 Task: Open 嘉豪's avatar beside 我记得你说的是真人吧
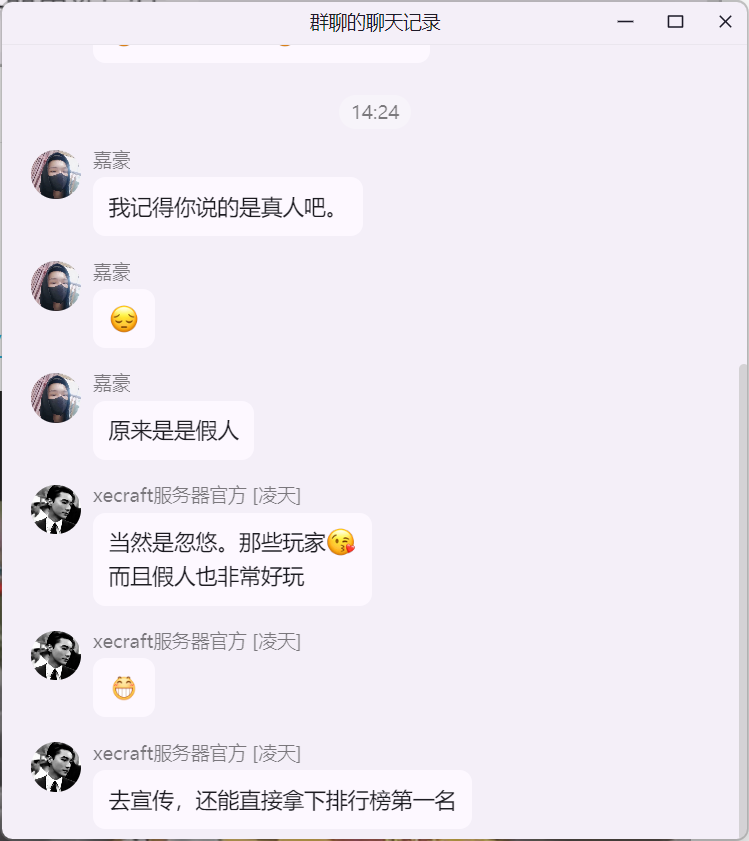point(56,175)
